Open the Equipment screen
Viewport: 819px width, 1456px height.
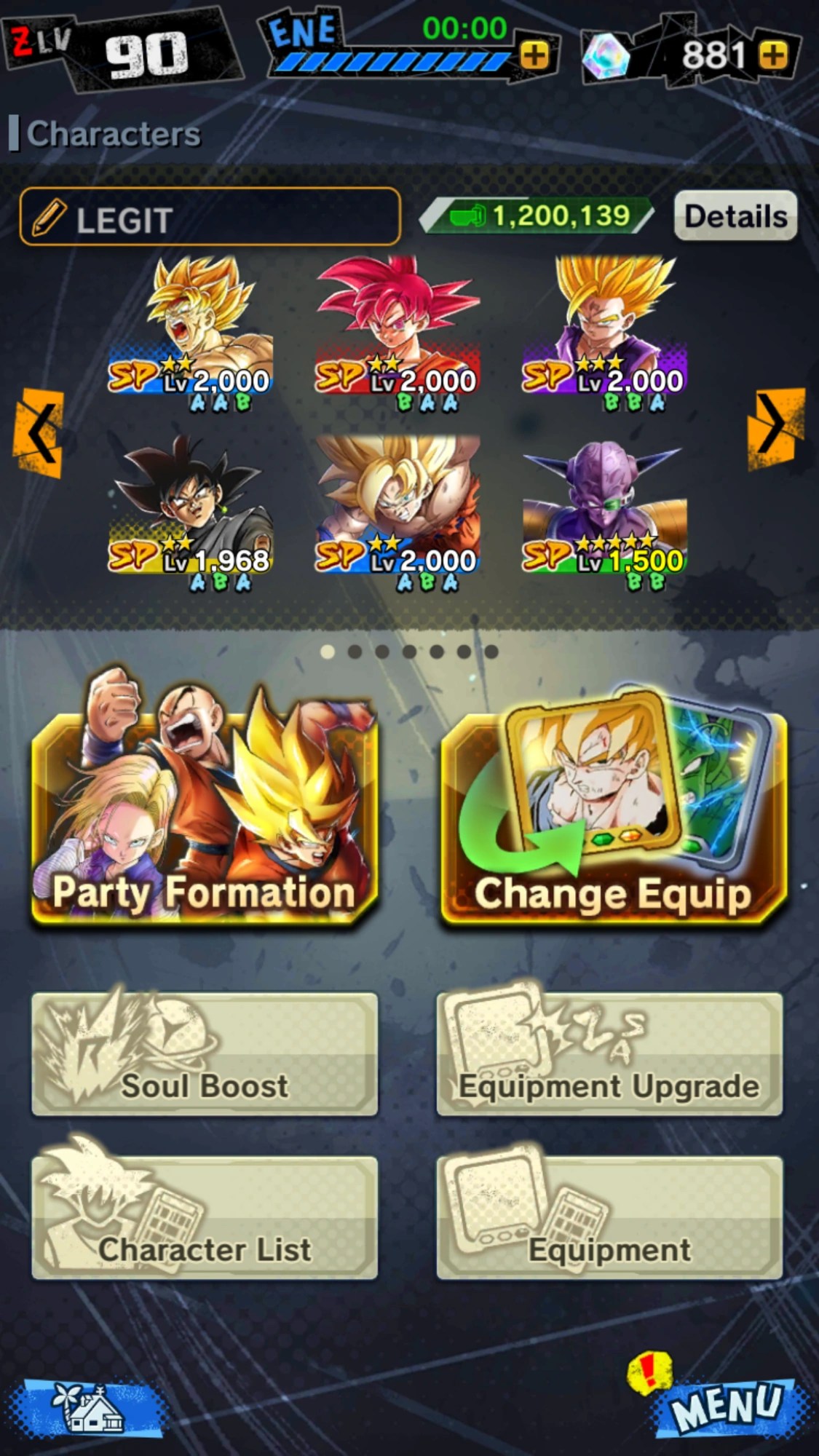(610, 1217)
